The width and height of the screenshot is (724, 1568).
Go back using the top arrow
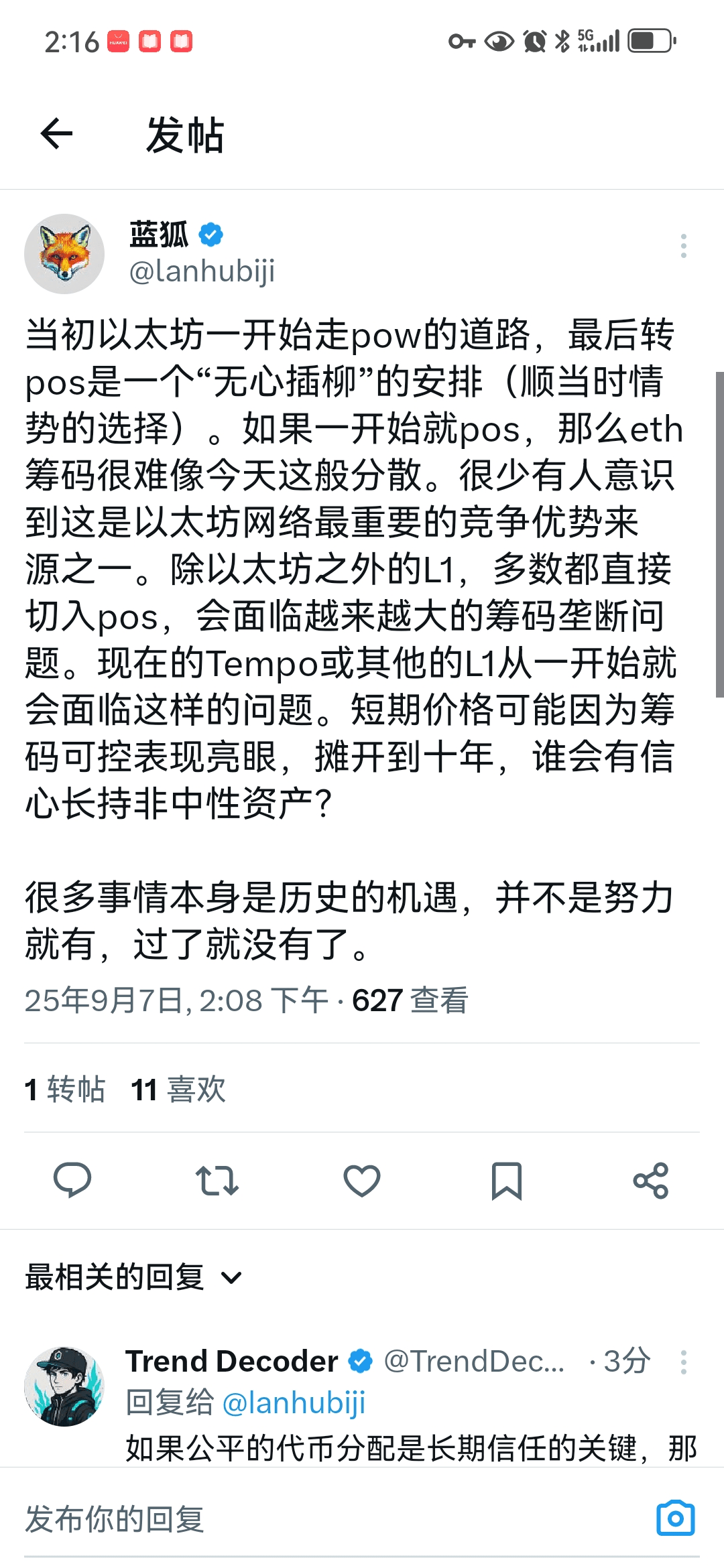(56, 133)
